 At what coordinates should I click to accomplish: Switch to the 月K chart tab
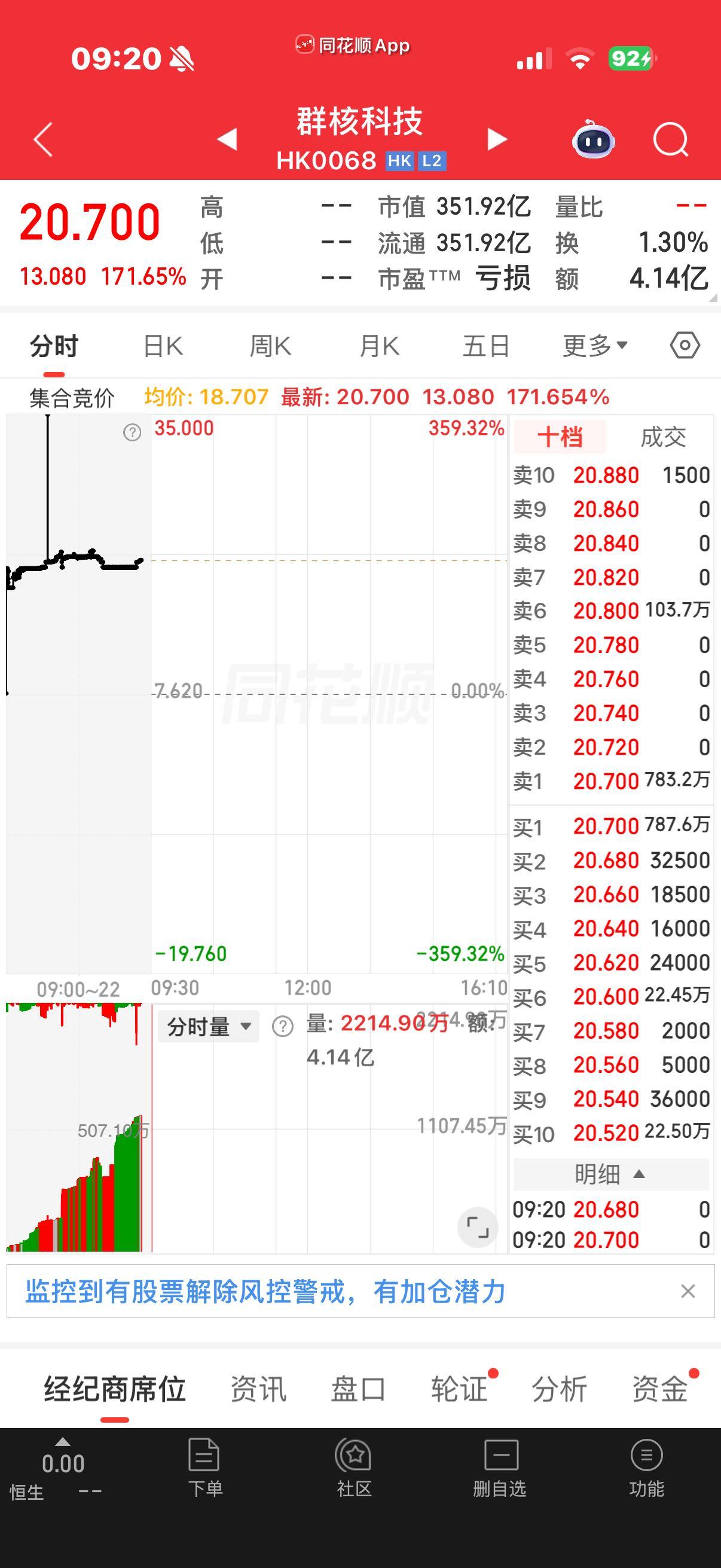click(378, 346)
